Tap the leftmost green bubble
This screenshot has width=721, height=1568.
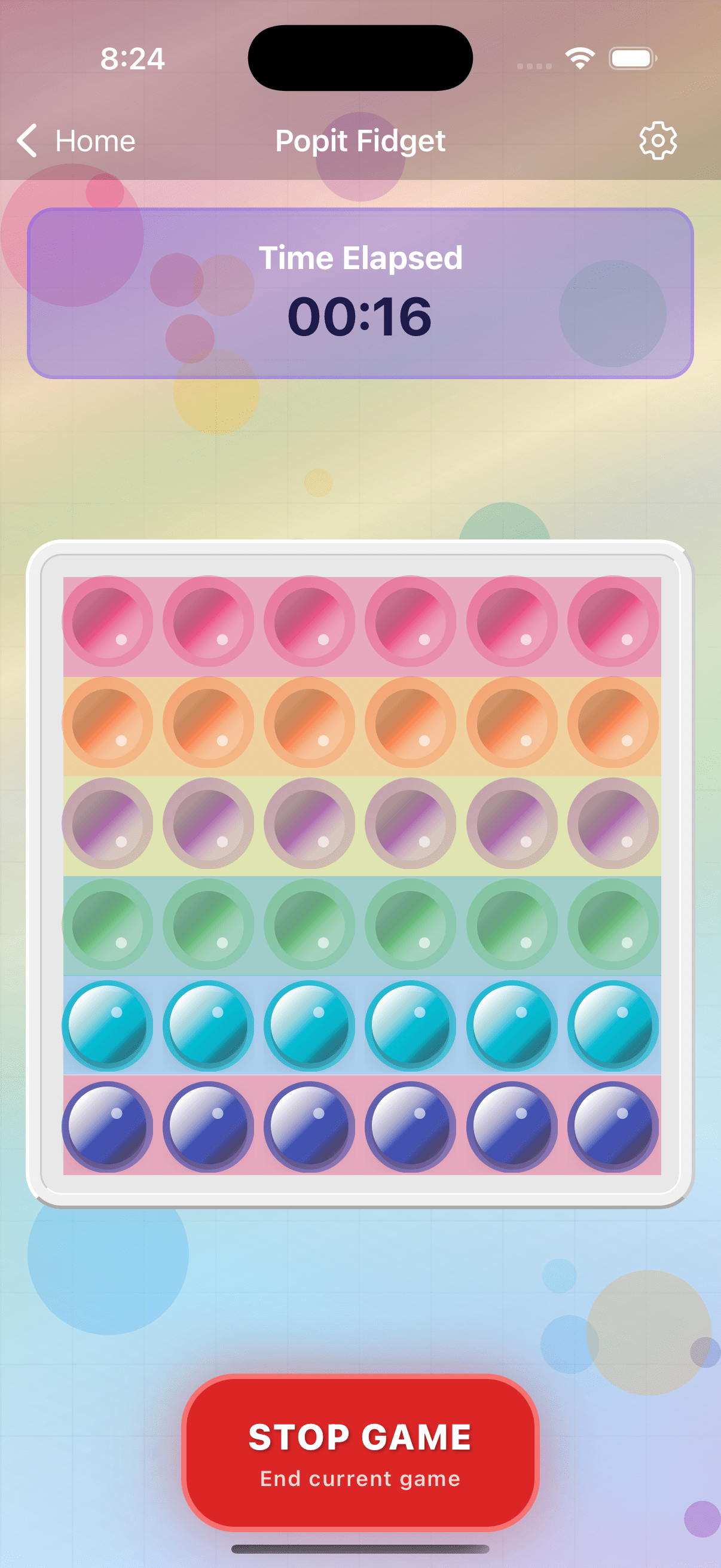(108, 925)
